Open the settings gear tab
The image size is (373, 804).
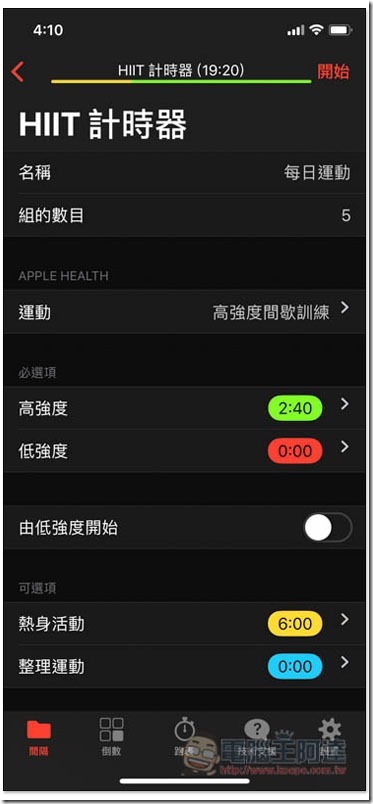tap(330, 738)
